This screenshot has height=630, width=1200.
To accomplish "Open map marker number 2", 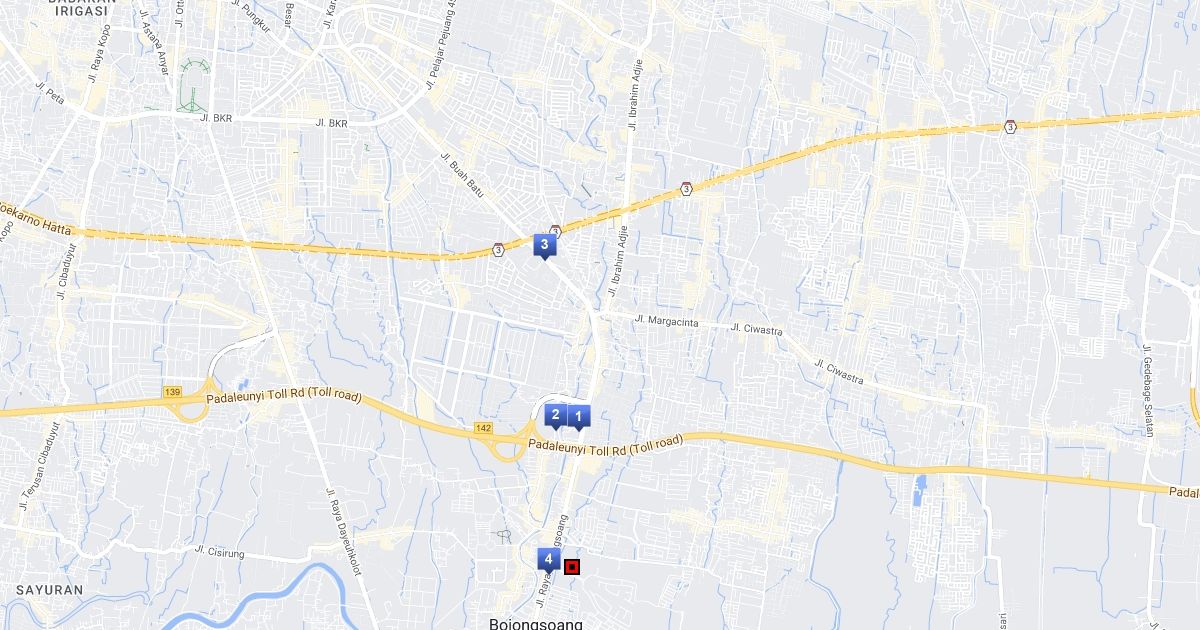I will (x=555, y=414).
